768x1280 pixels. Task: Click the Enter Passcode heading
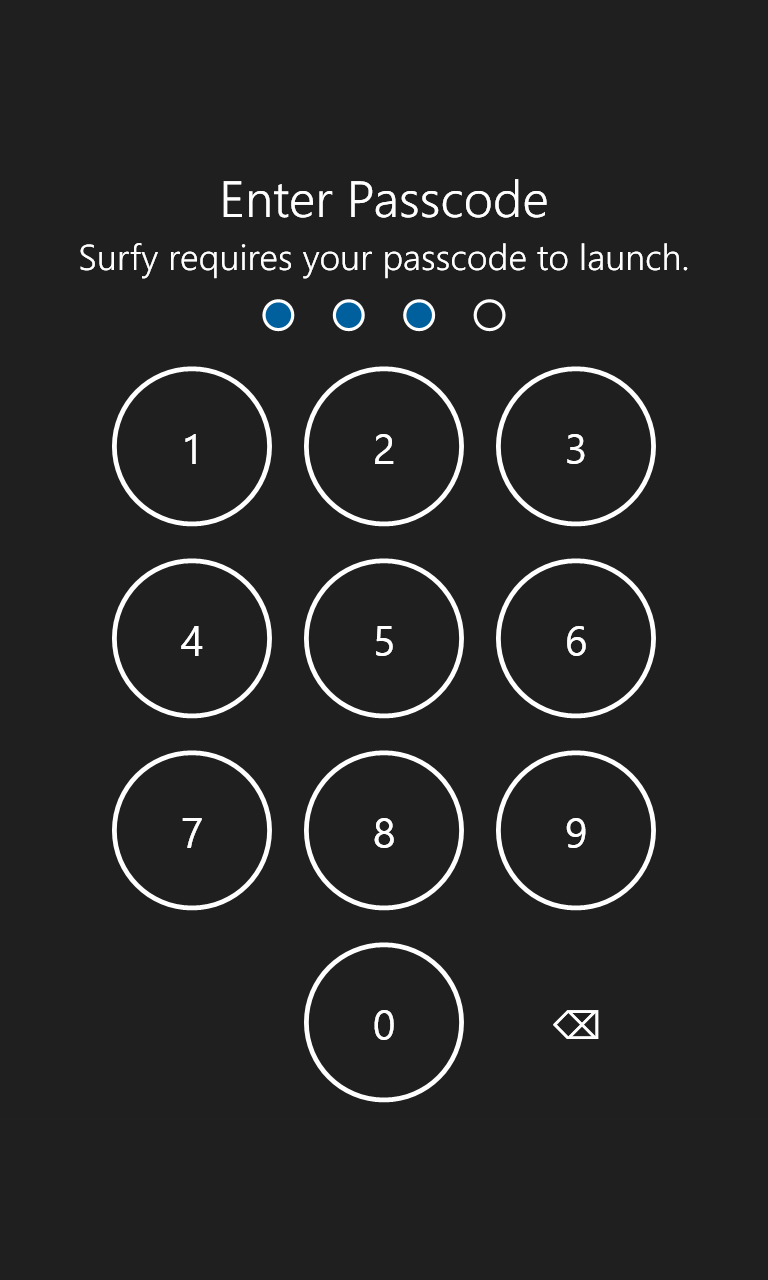pos(384,200)
